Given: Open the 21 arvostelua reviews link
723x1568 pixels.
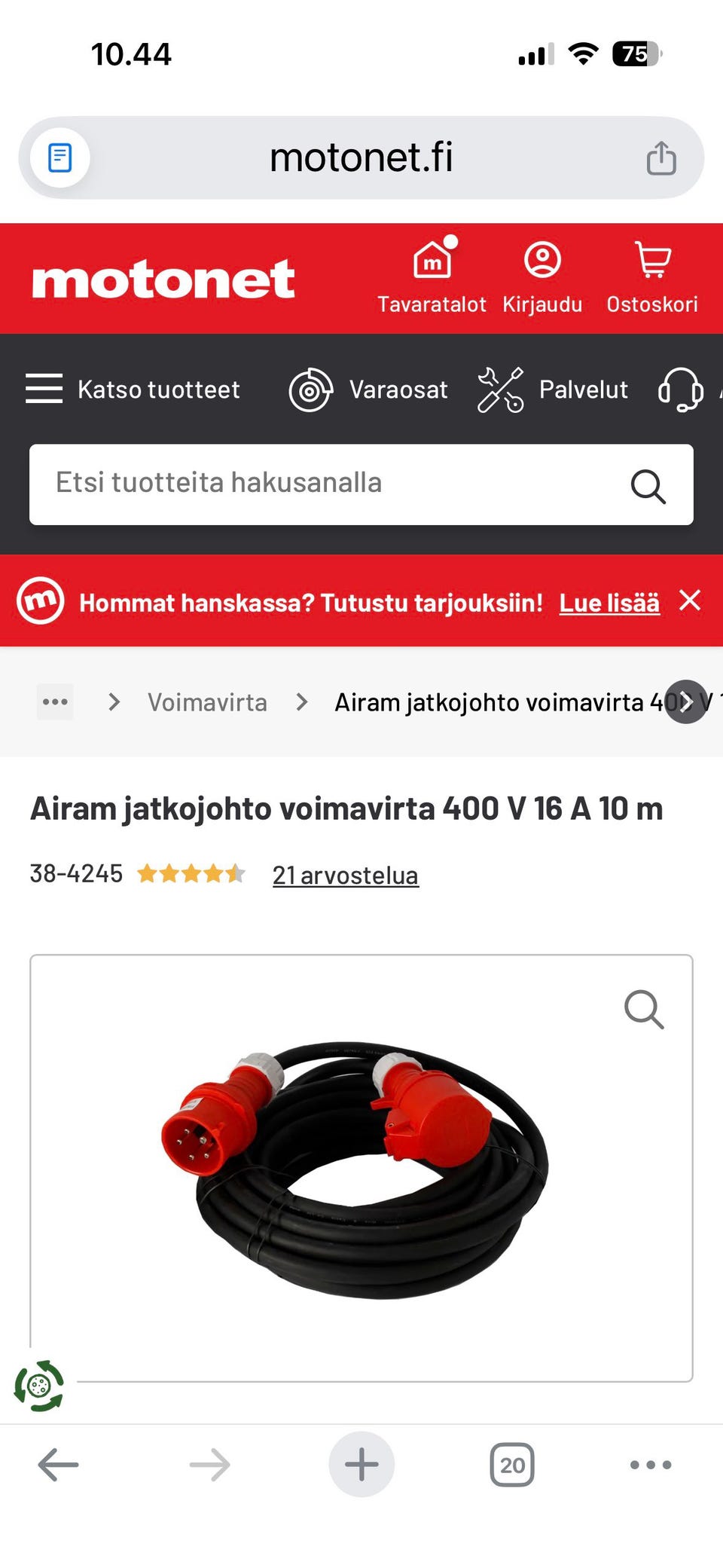Looking at the screenshot, I should coord(345,875).
